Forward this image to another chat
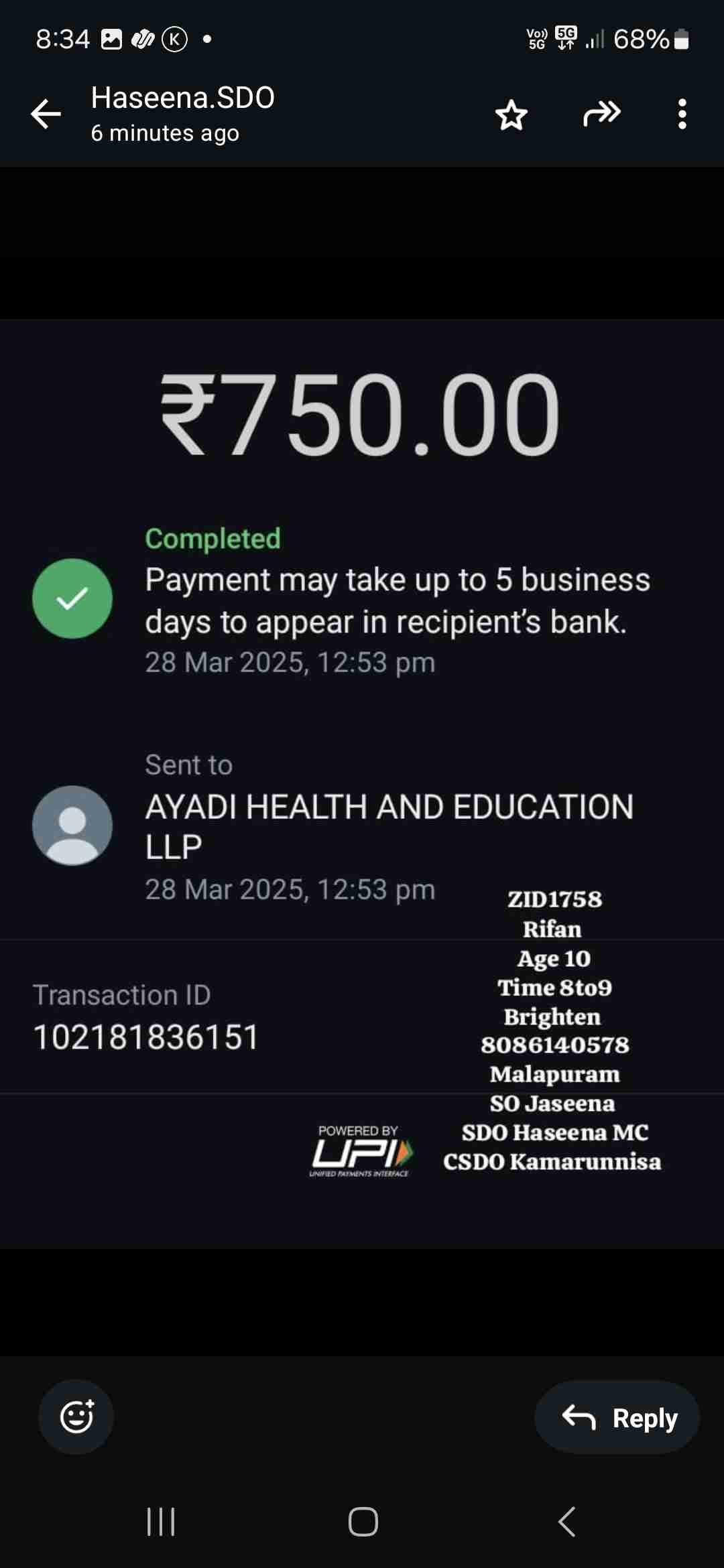Image resolution: width=724 pixels, height=1568 pixels. (x=601, y=114)
